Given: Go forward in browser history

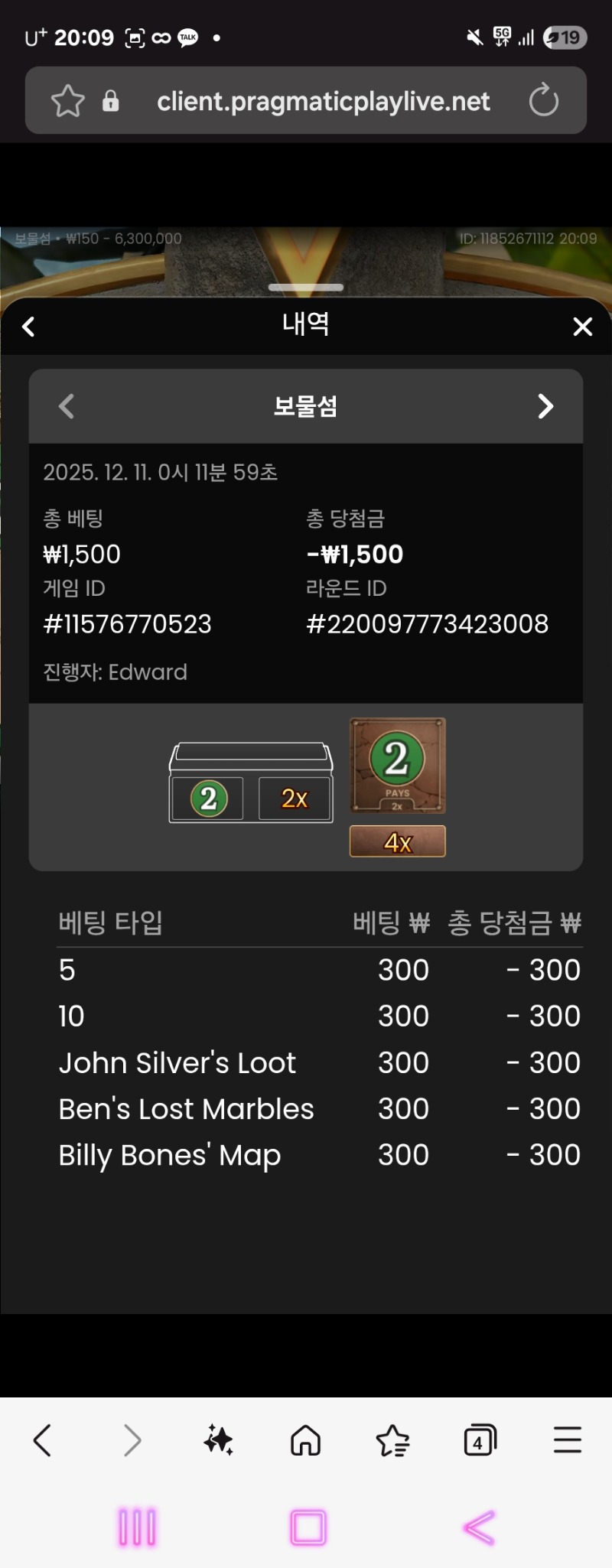Looking at the screenshot, I should tap(132, 1440).
